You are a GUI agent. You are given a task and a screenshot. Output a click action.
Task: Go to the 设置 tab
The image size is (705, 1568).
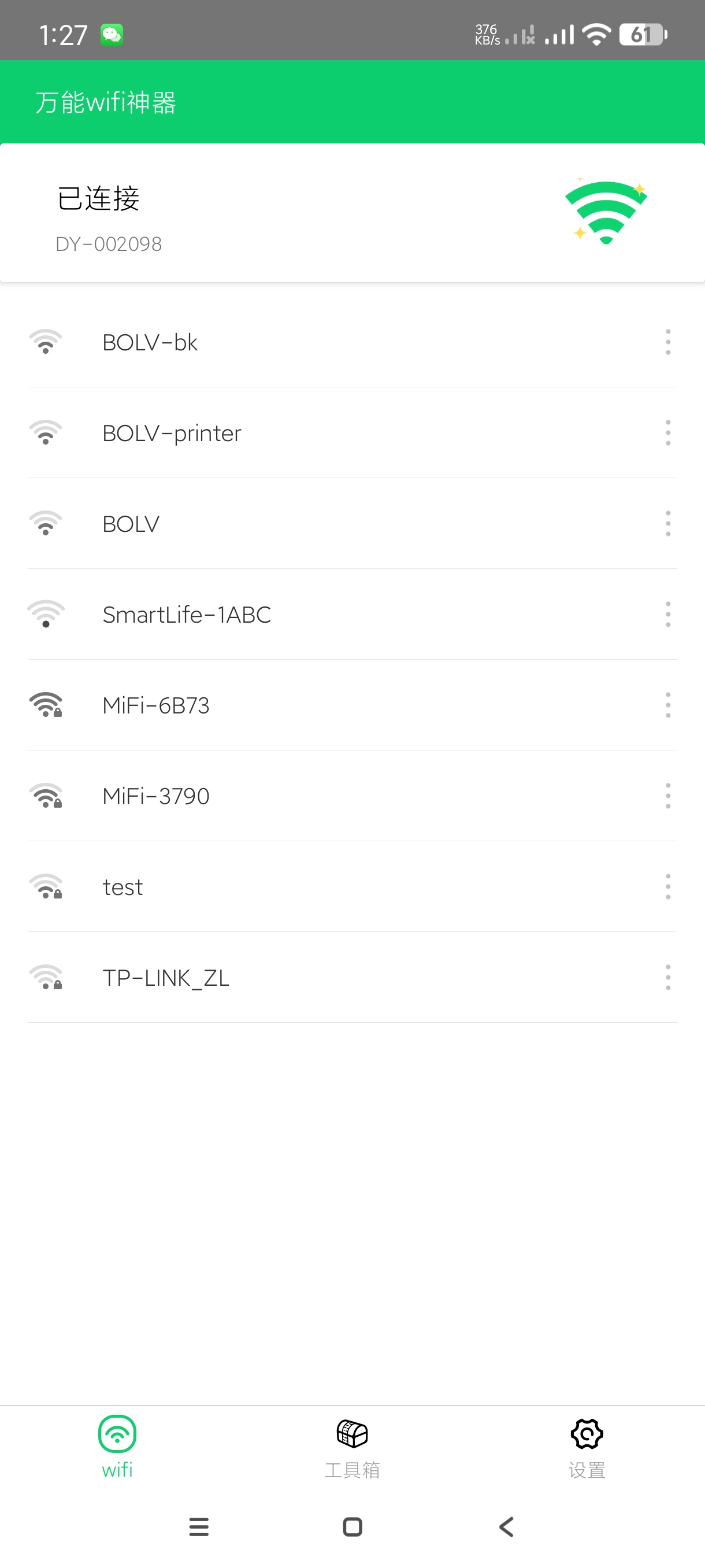(x=587, y=1447)
